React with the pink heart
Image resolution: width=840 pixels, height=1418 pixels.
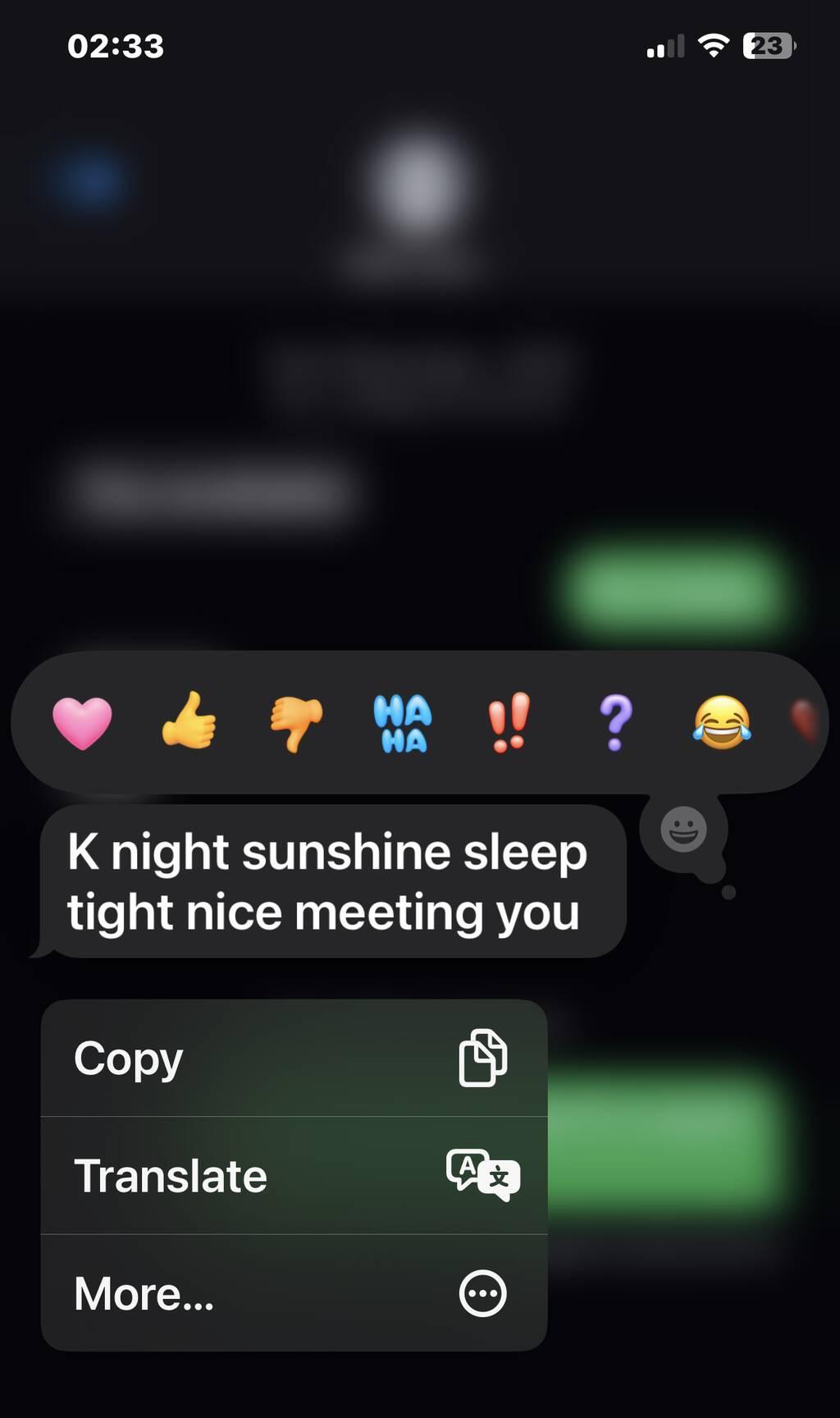[x=82, y=722]
